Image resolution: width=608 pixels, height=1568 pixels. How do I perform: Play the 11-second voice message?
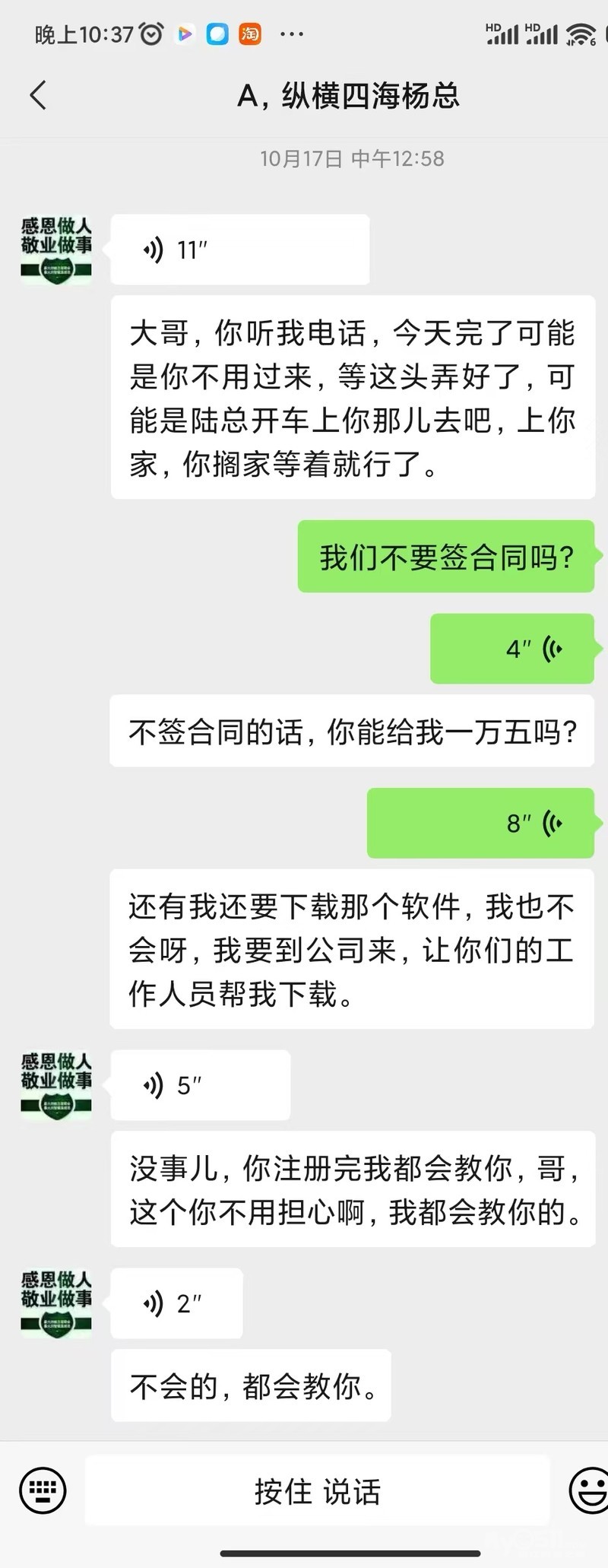[239, 249]
